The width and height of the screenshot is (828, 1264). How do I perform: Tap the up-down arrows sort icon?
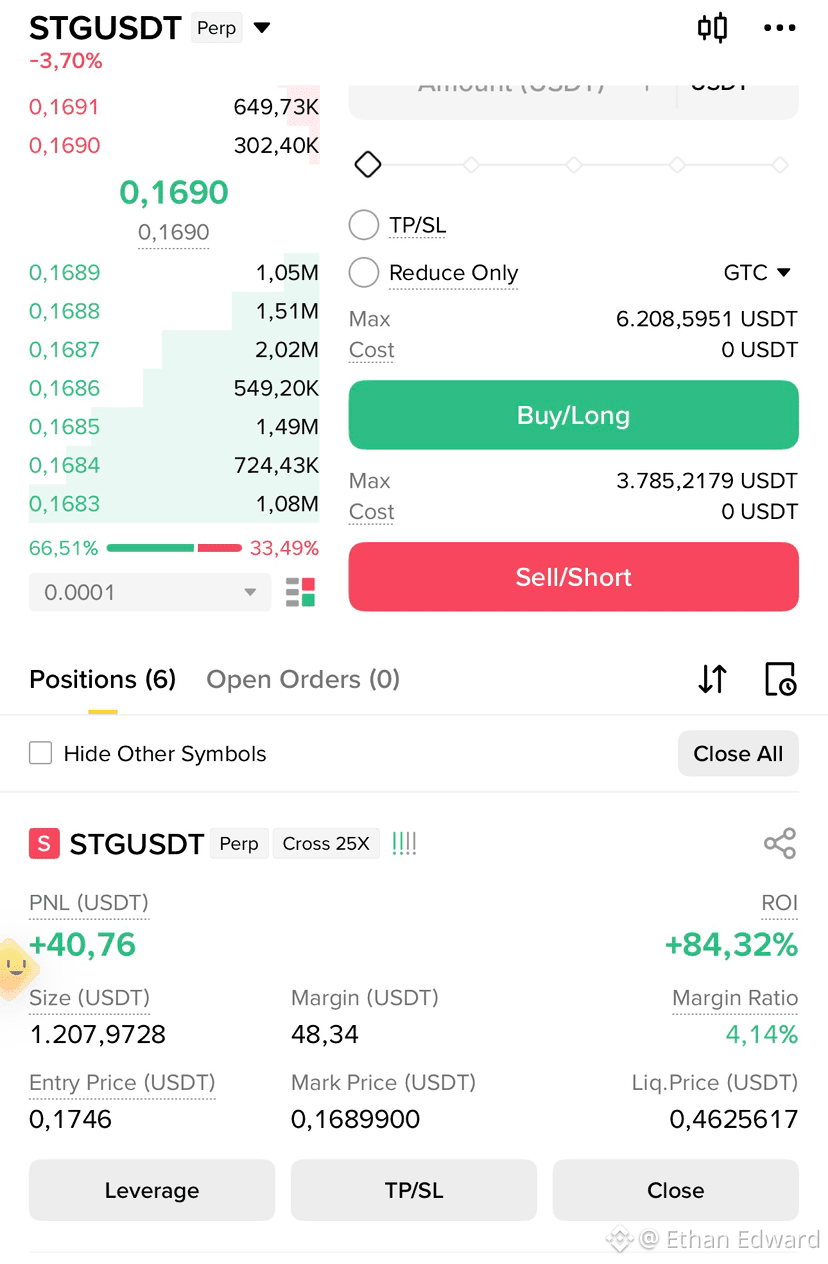(x=712, y=679)
